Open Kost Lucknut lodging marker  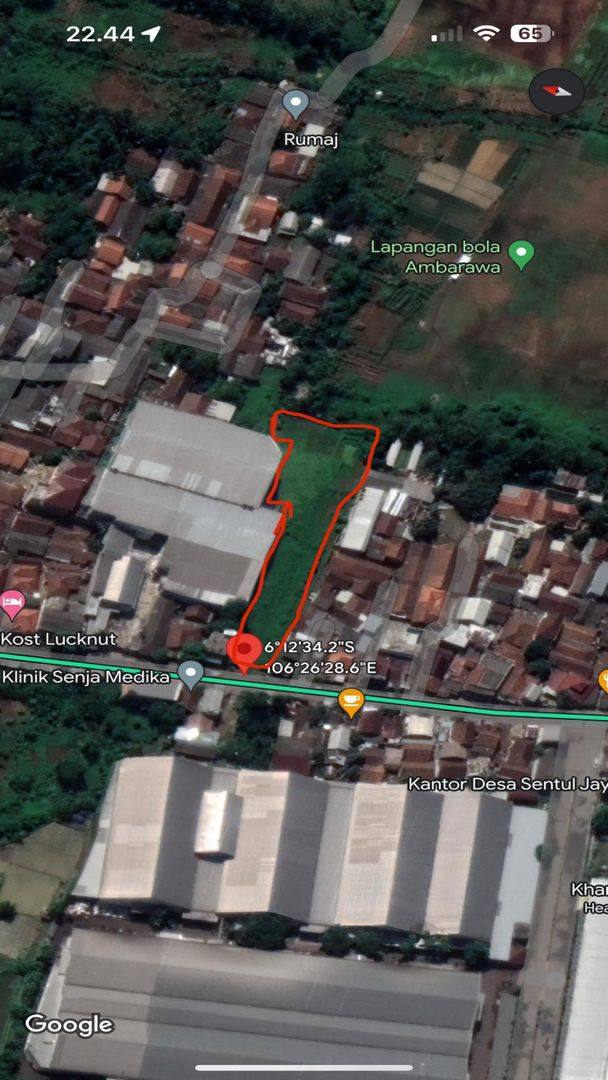pyautogui.click(x=12, y=603)
